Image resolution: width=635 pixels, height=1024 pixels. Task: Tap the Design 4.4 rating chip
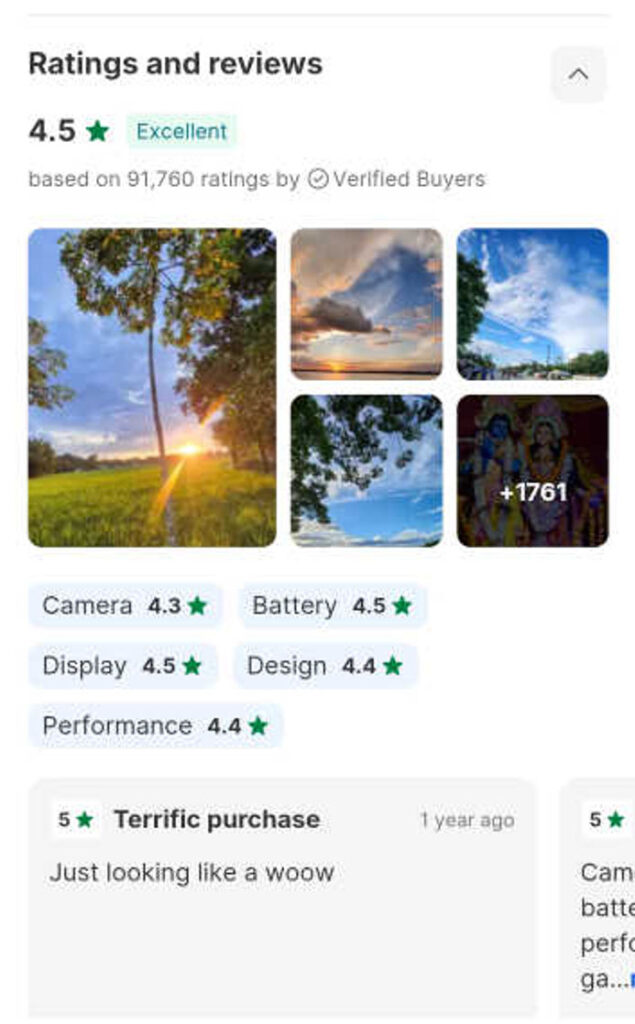[325, 666]
